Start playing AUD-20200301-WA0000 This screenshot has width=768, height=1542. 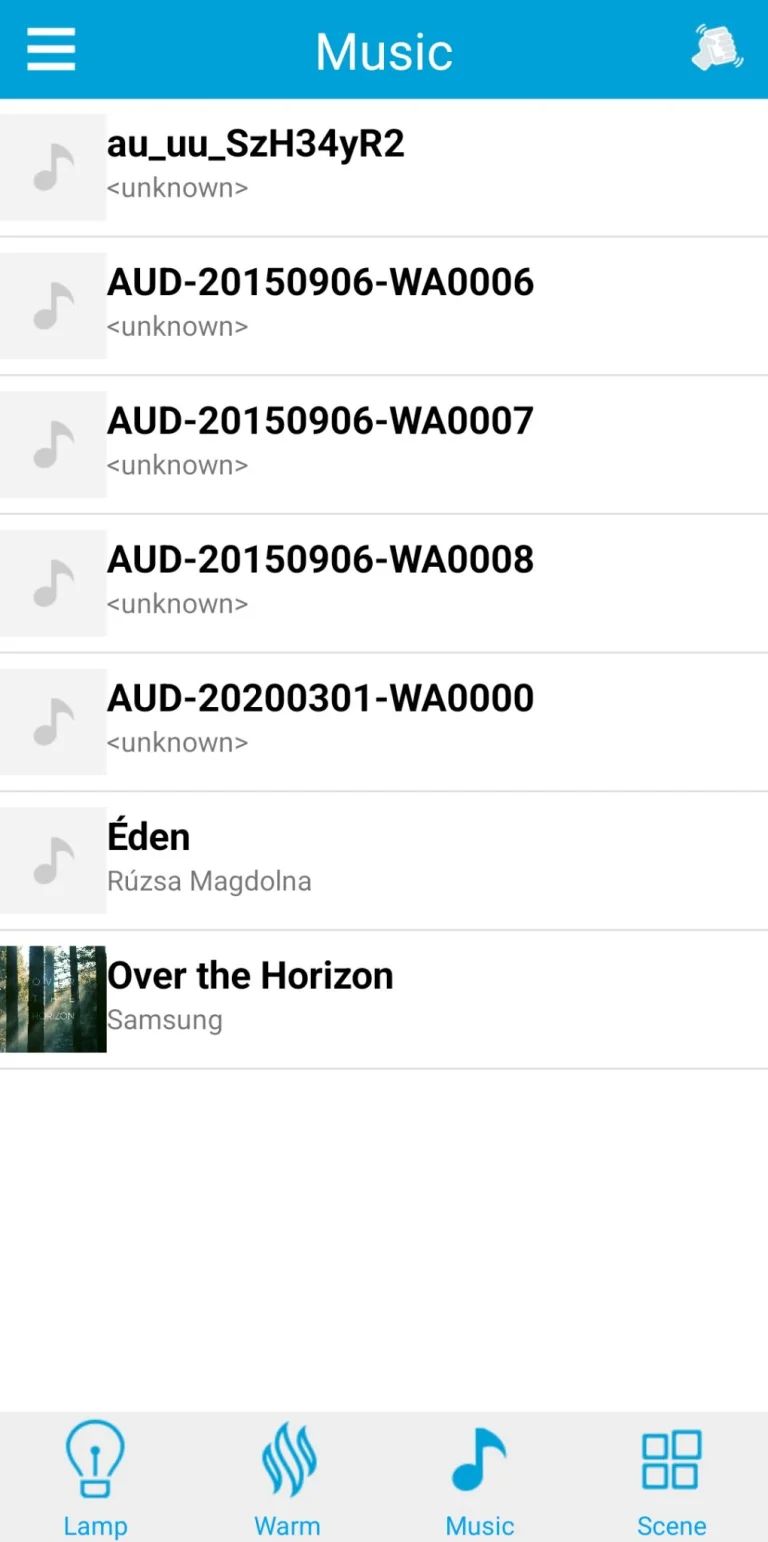384,722
